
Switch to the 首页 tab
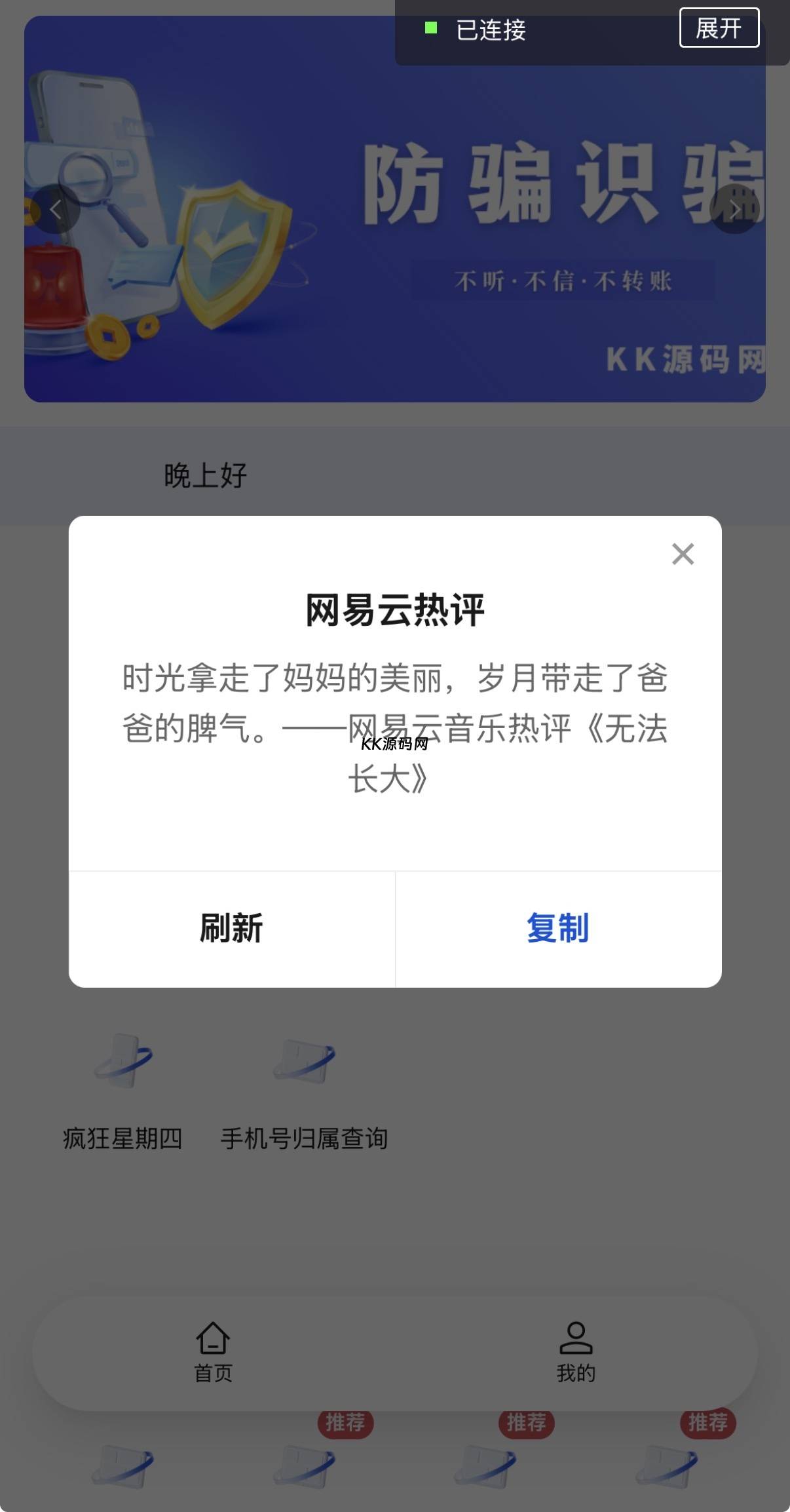point(213,1351)
